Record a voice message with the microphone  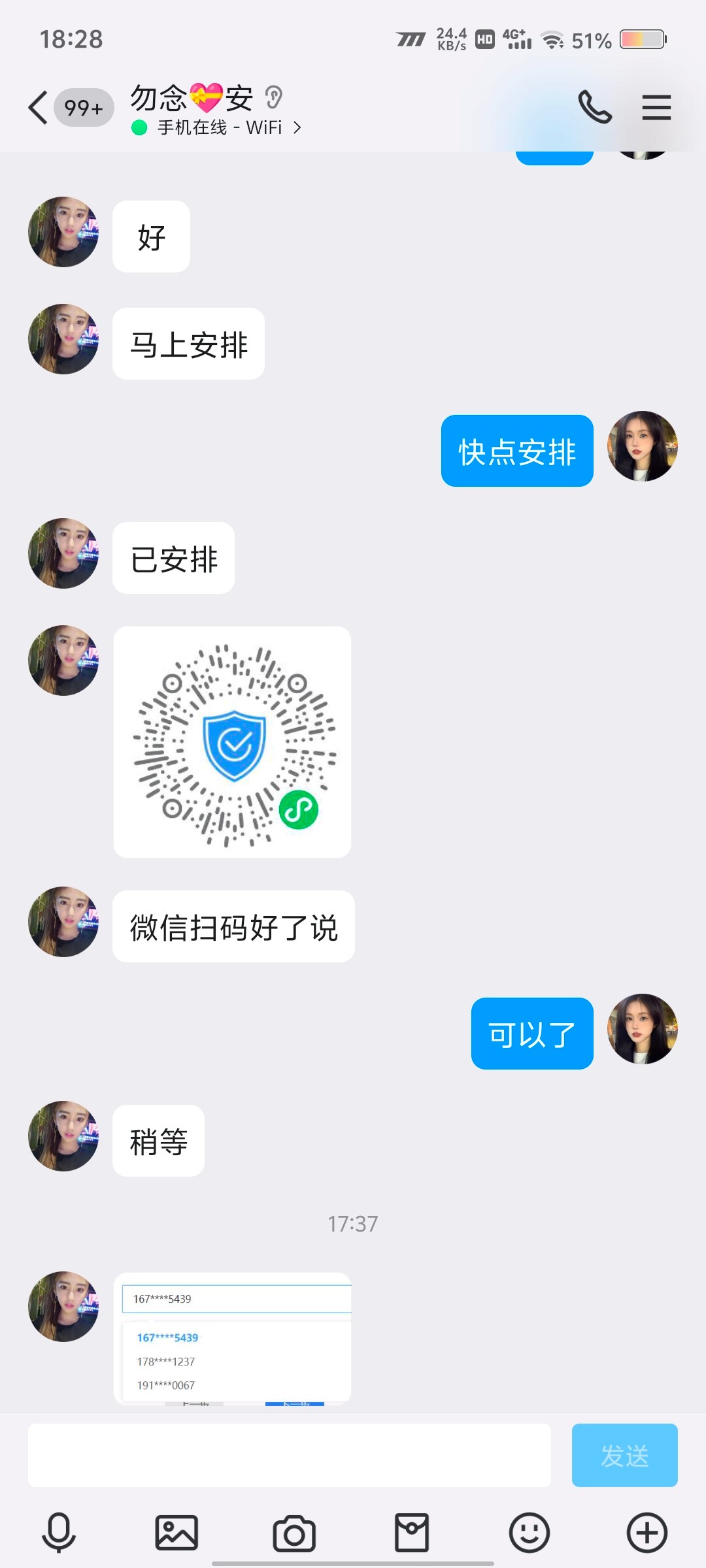[59, 1532]
